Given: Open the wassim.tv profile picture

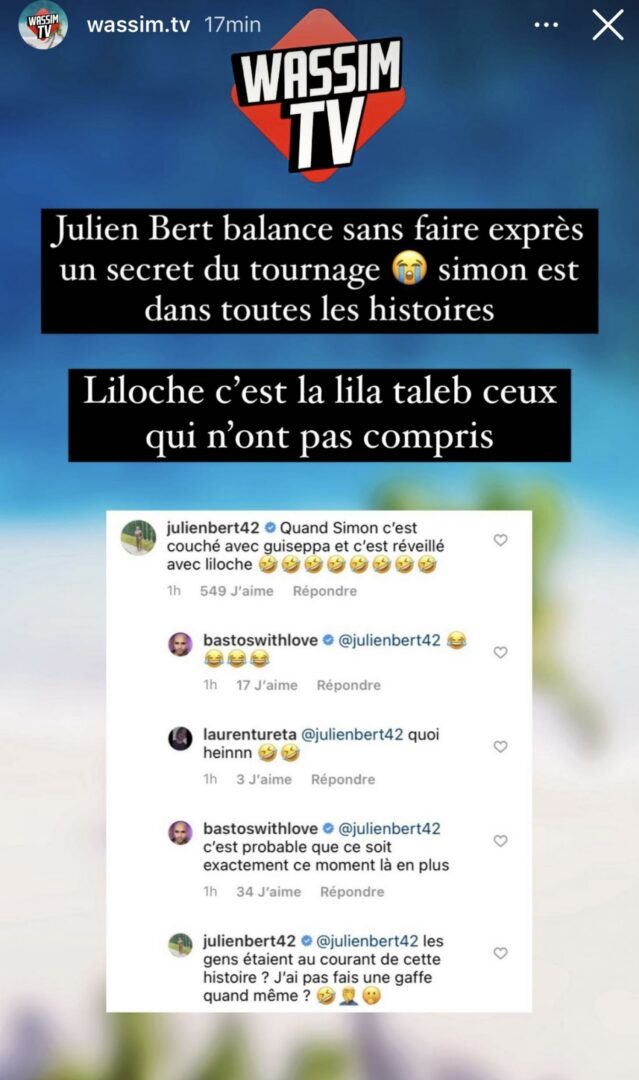Looking at the screenshot, I should (x=41, y=25).
